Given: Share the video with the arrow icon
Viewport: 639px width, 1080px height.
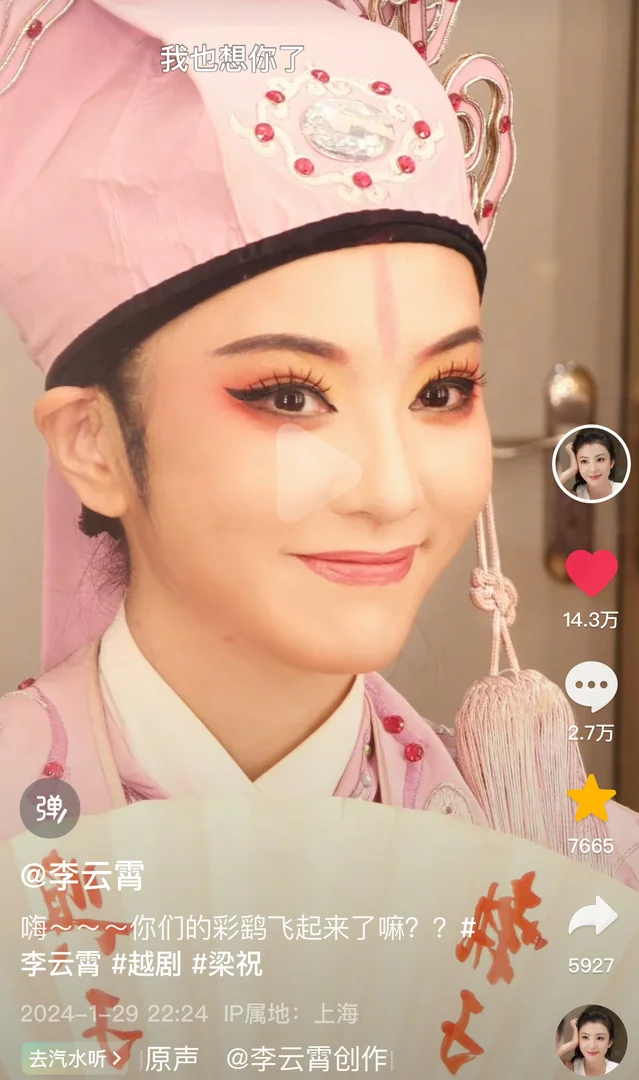Looking at the screenshot, I should [592, 918].
